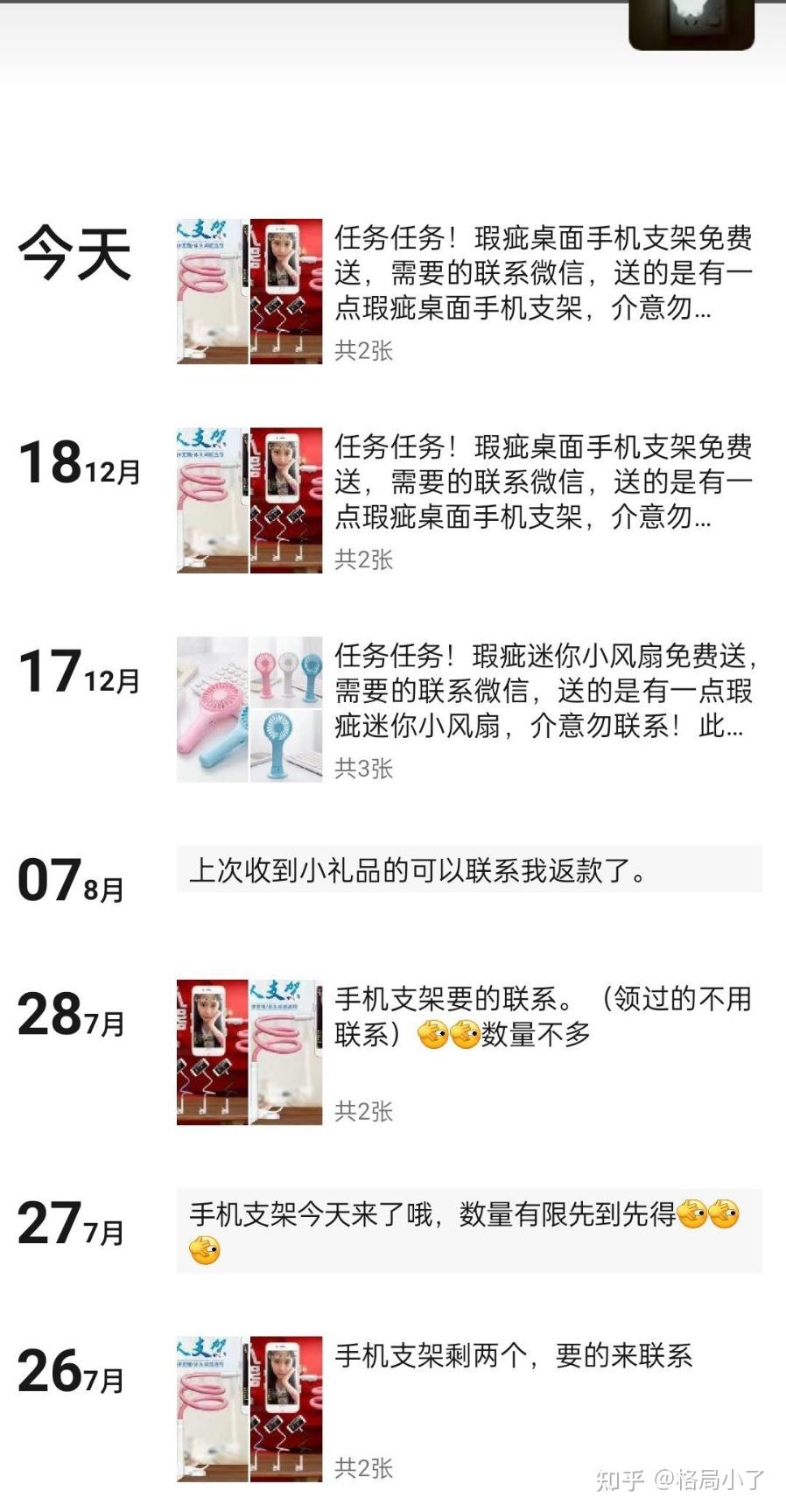
Task: Open the 27 July limited quantity post
Action: (x=469, y=1231)
